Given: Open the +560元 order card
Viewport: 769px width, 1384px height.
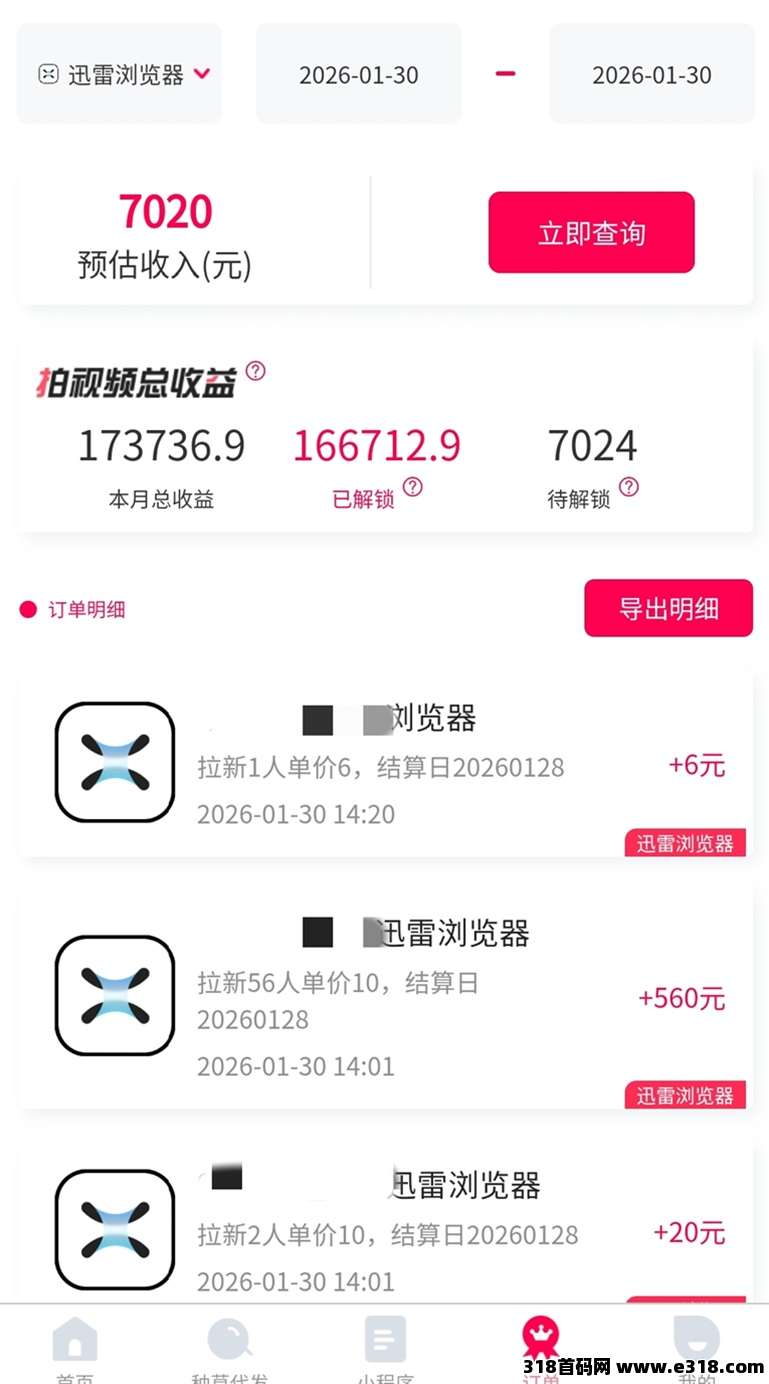Looking at the screenshot, I should pyautogui.click(x=385, y=997).
